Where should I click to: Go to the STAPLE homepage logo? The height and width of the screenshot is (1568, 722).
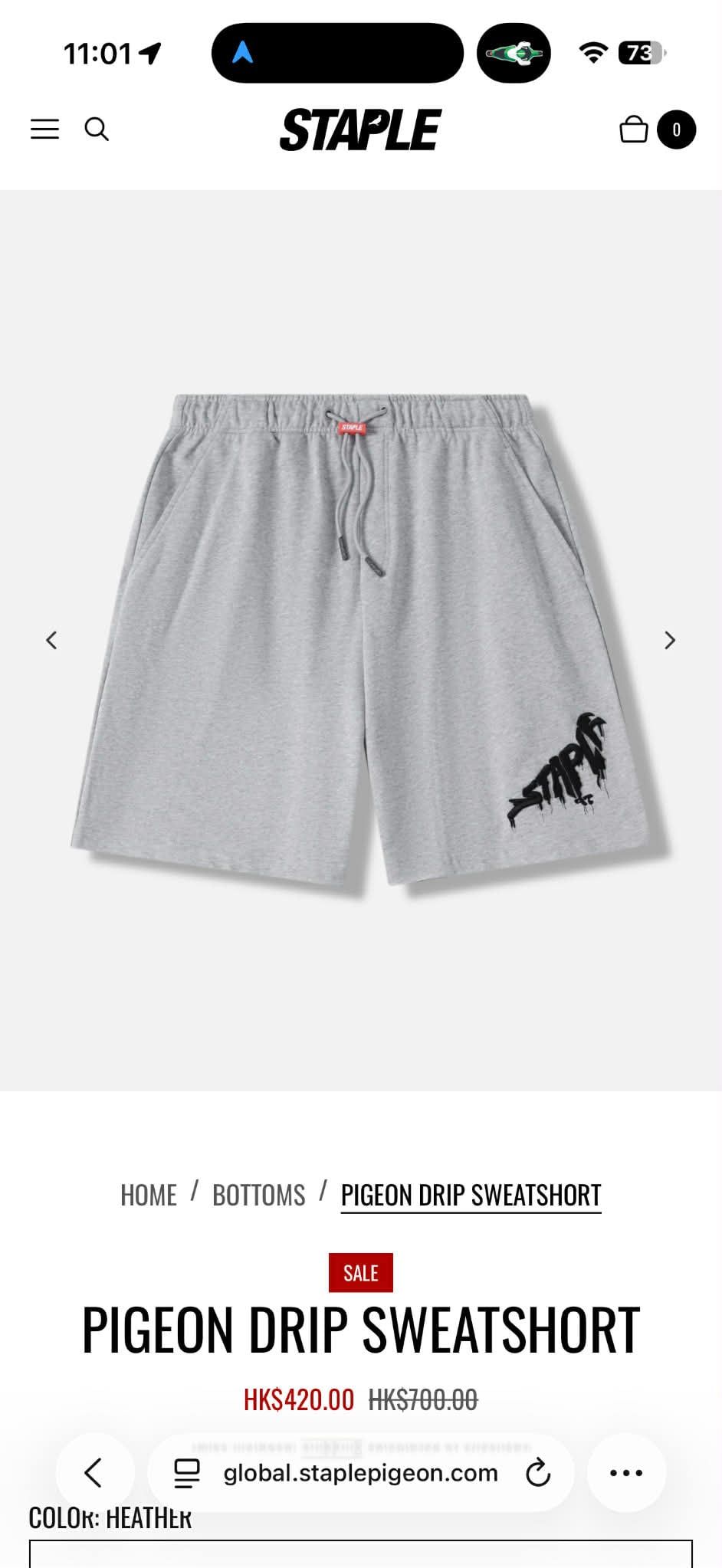point(360,129)
